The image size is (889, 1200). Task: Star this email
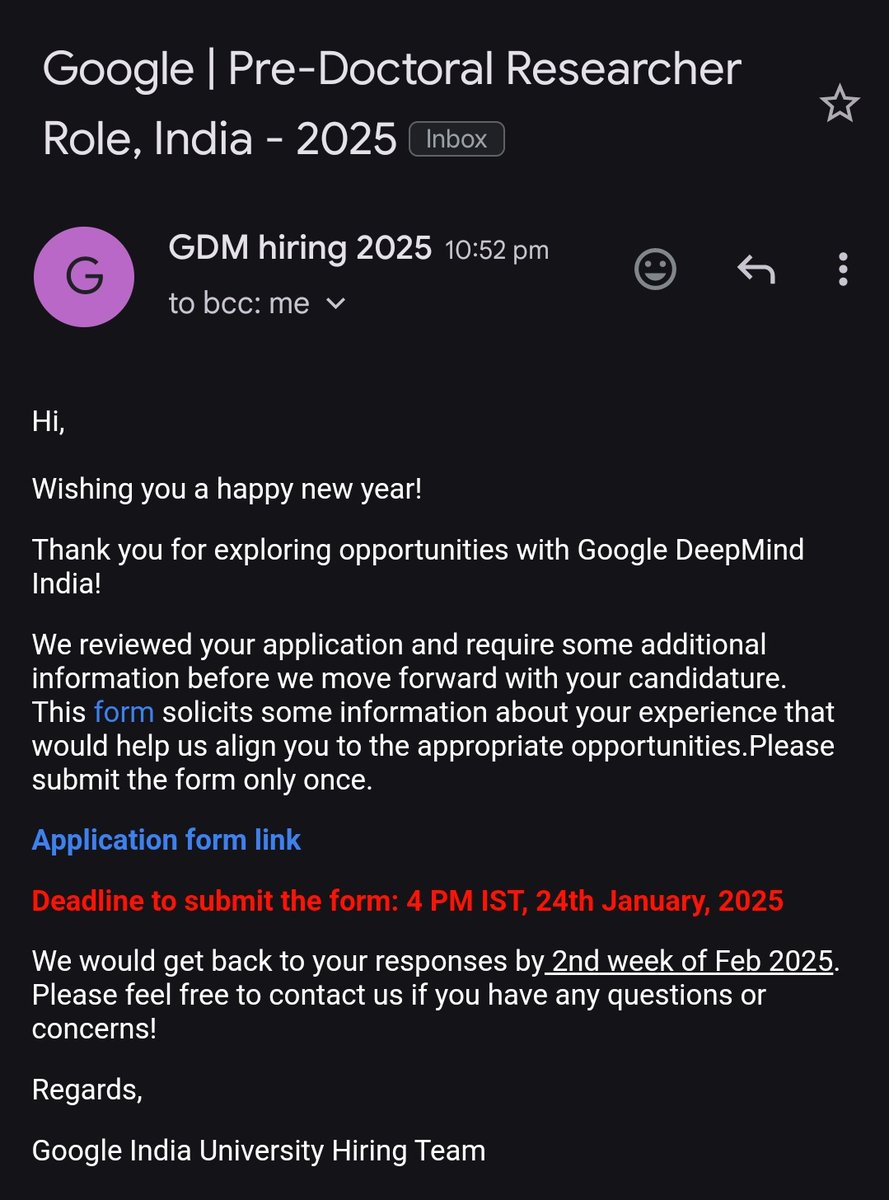coord(839,104)
